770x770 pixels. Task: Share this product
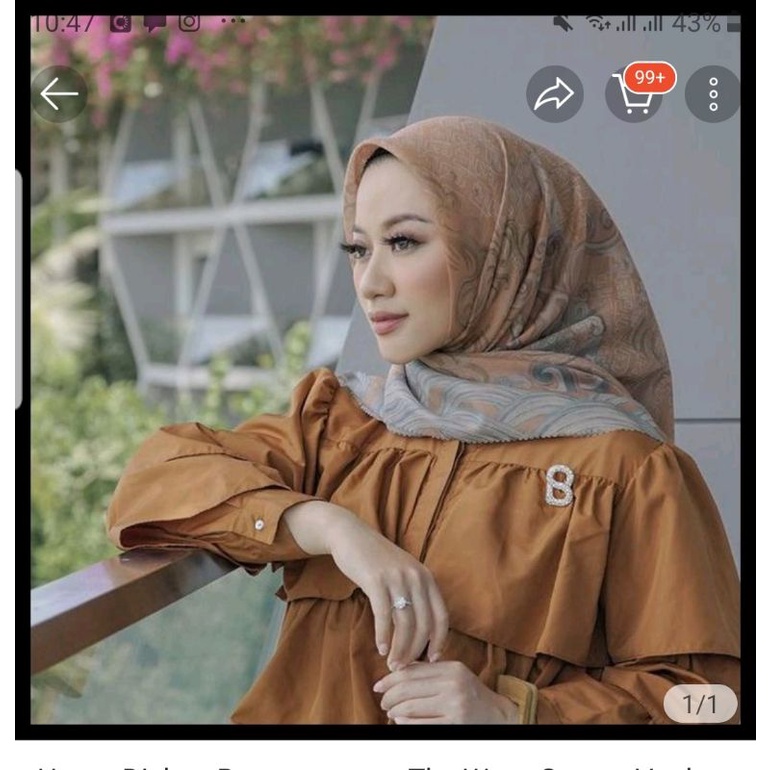tap(555, 94)
